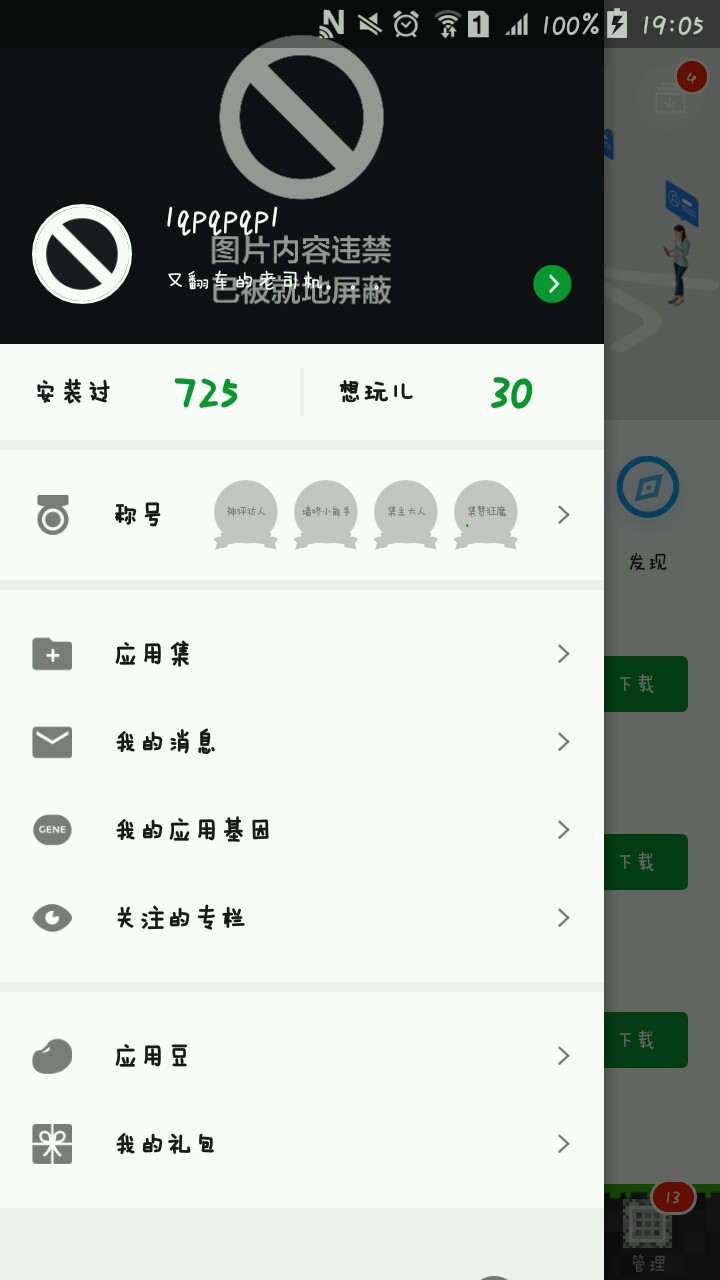Open profile details with green arrow button
The image size is (720, 1280).
point(552,284)
